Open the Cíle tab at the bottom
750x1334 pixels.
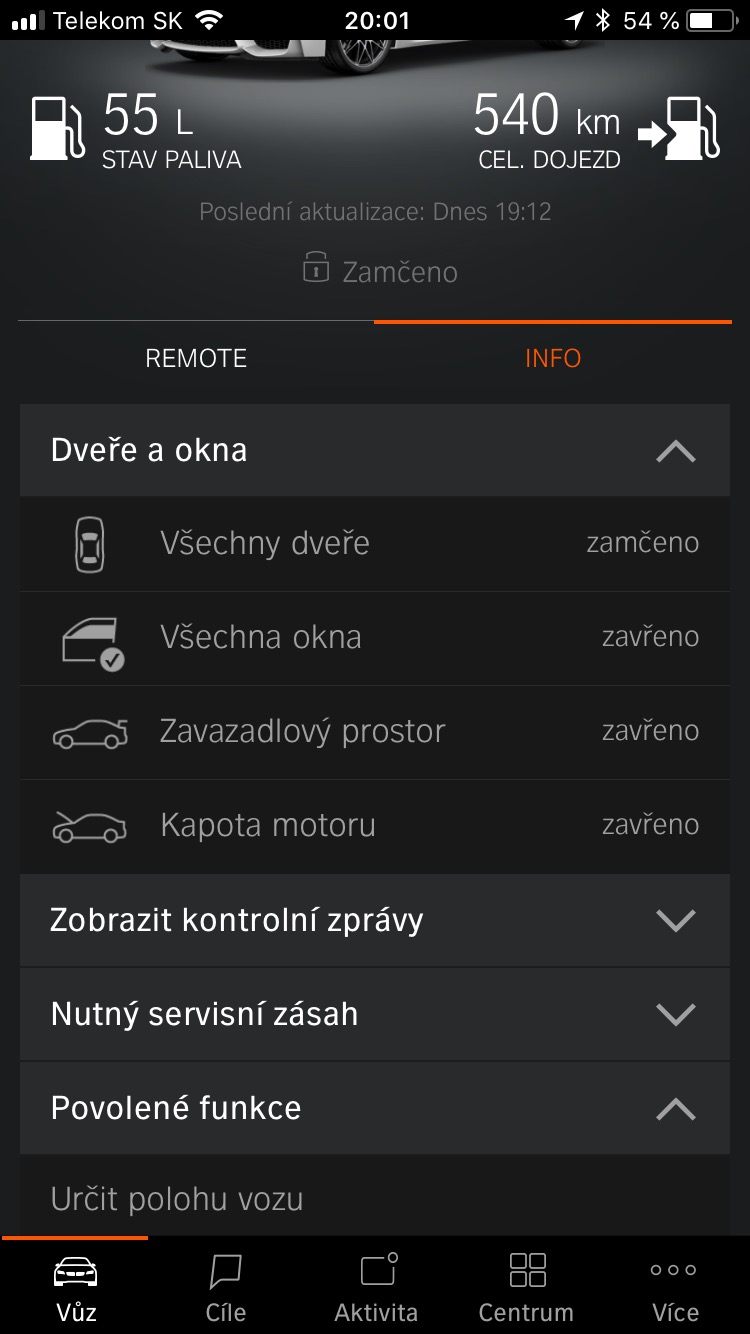(226, 1285)
